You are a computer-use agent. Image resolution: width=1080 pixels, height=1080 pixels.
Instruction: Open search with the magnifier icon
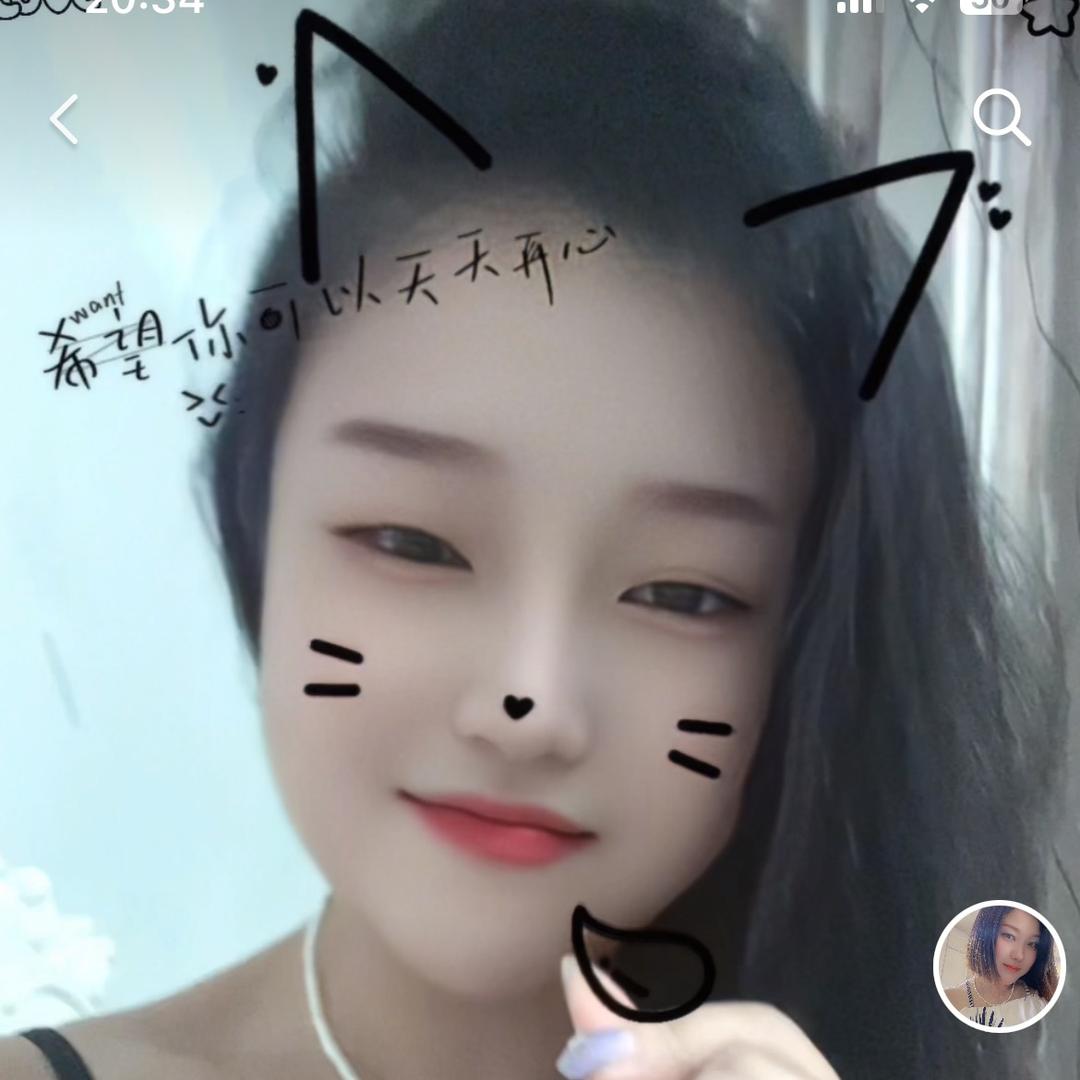pos(1001,118)
